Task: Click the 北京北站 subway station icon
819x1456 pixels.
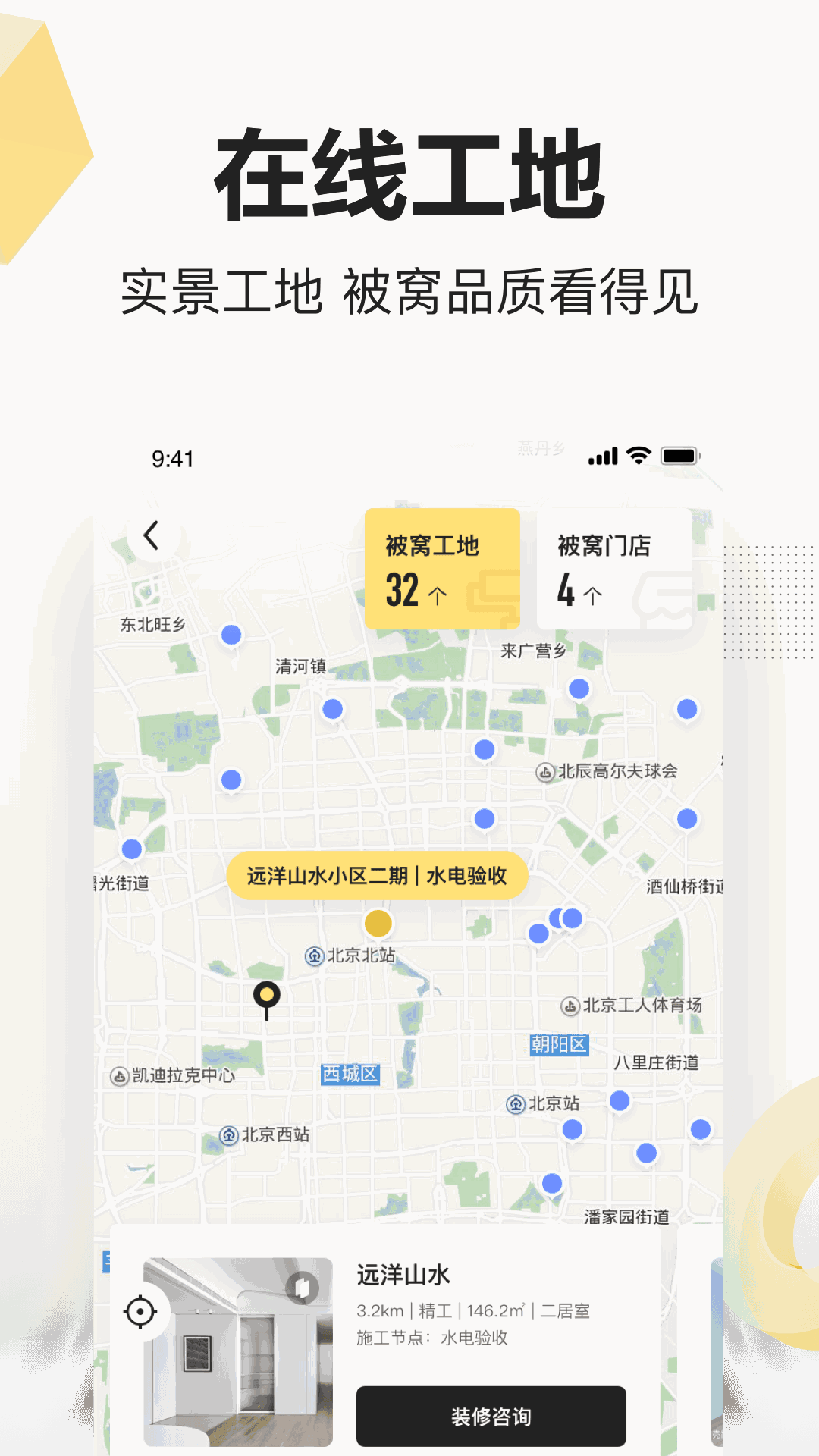Action: tap(315, 956)
